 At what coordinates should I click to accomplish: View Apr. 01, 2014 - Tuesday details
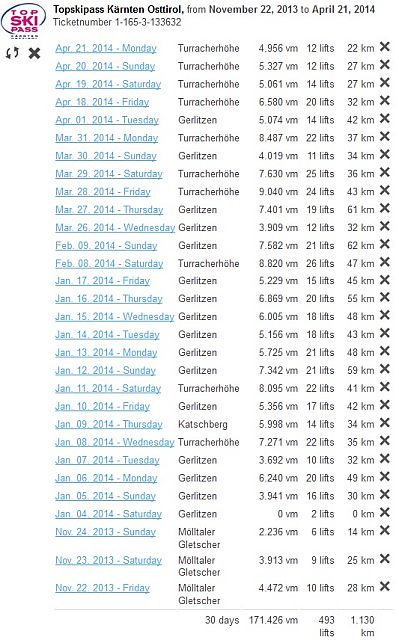(107, 120)
